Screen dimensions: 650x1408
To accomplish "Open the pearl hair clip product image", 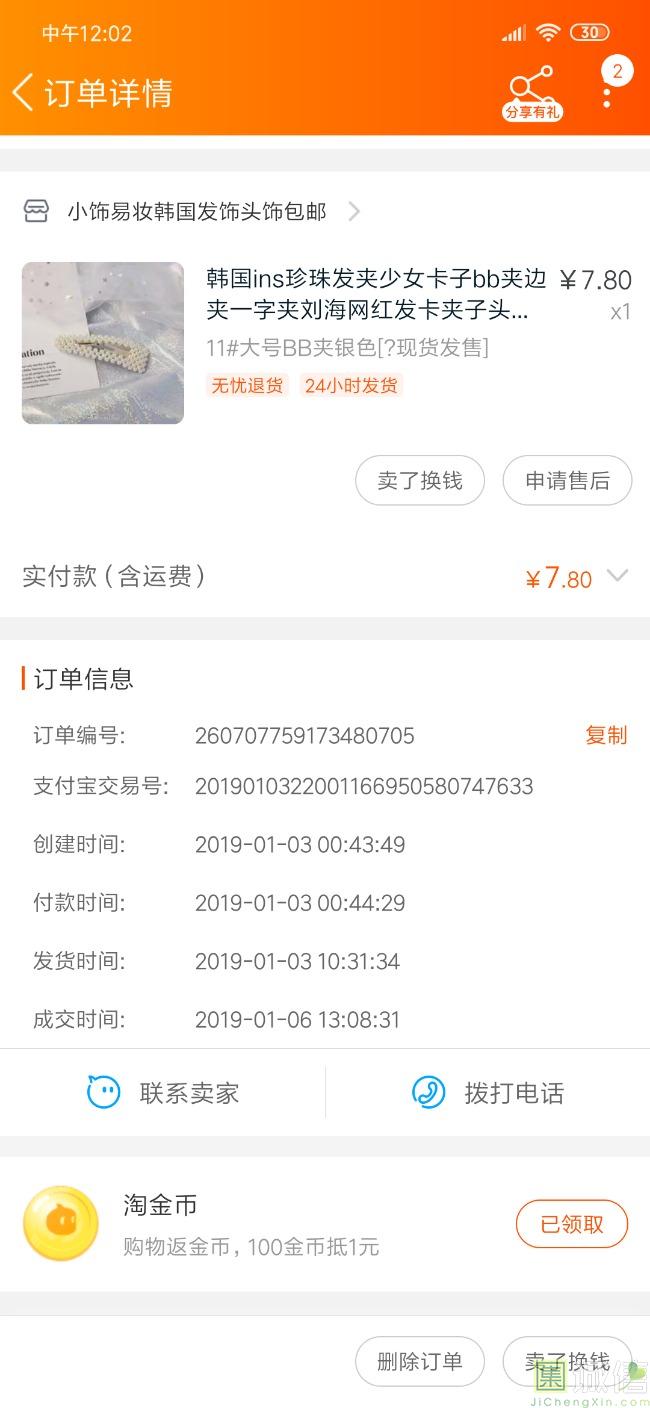I will 103,343.
